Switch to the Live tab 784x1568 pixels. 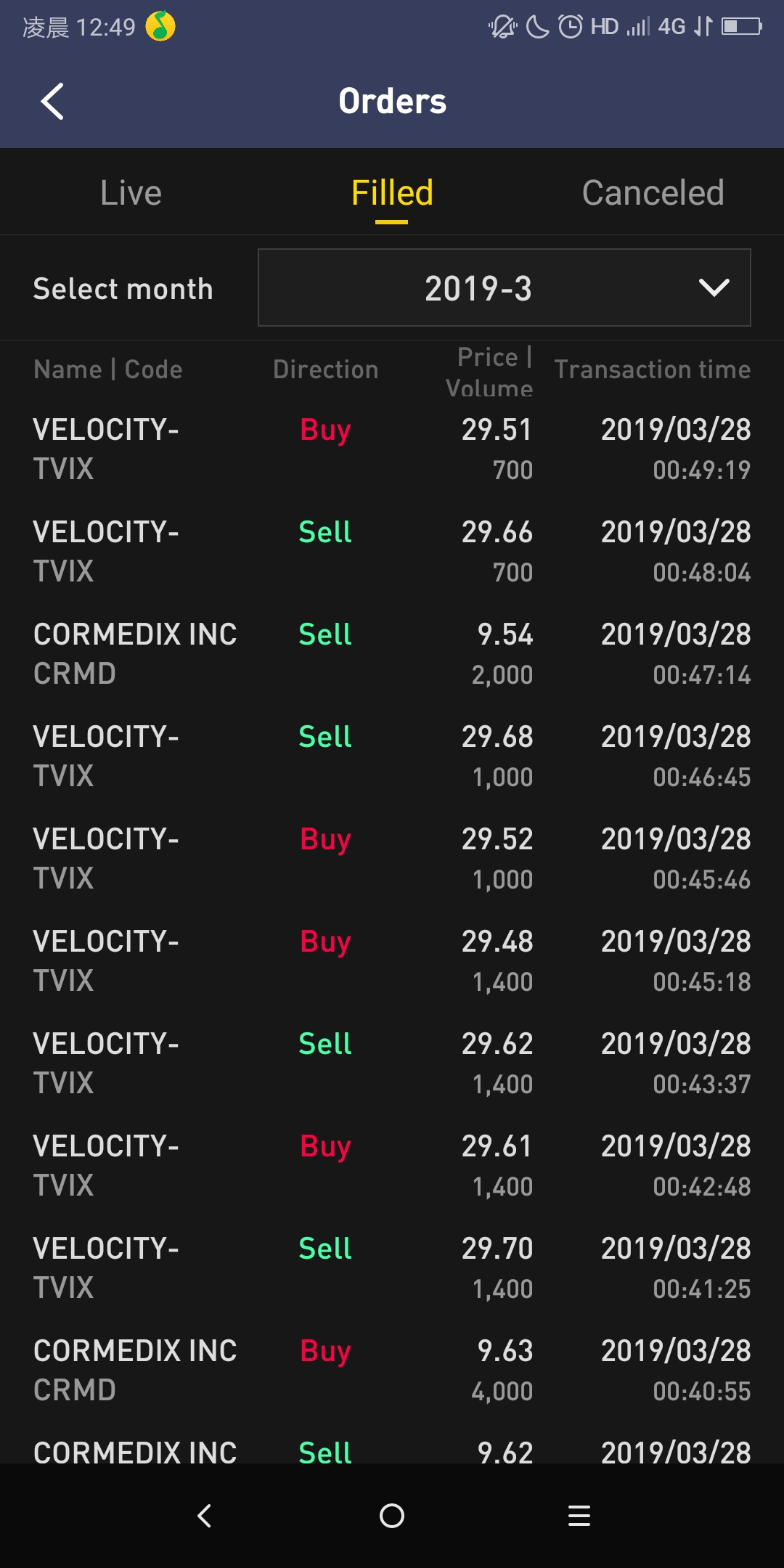pos(131,193)
